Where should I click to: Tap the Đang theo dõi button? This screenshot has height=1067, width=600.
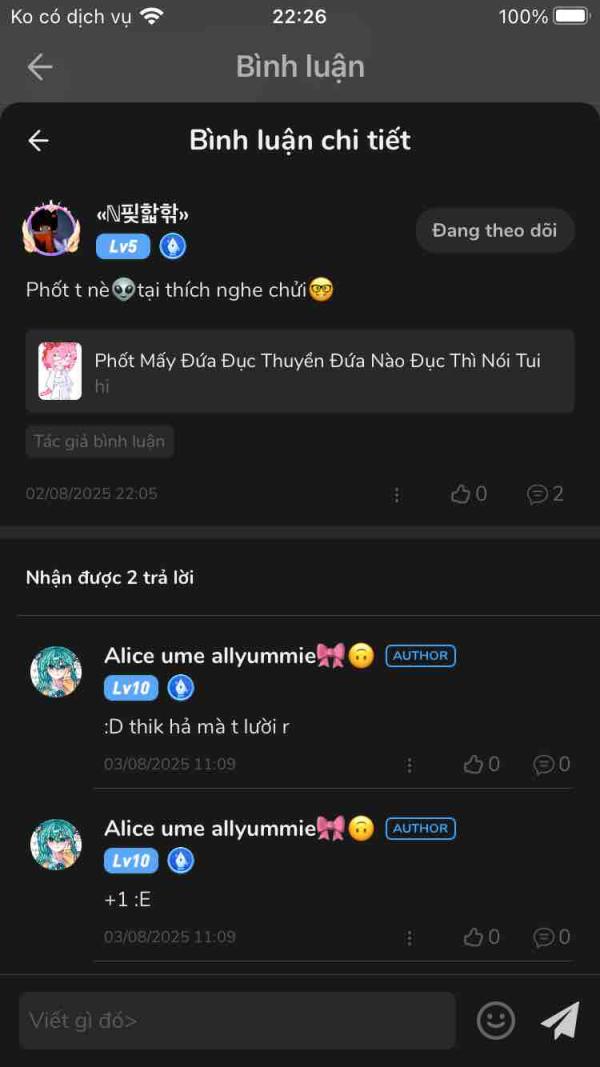click(494, 231)
